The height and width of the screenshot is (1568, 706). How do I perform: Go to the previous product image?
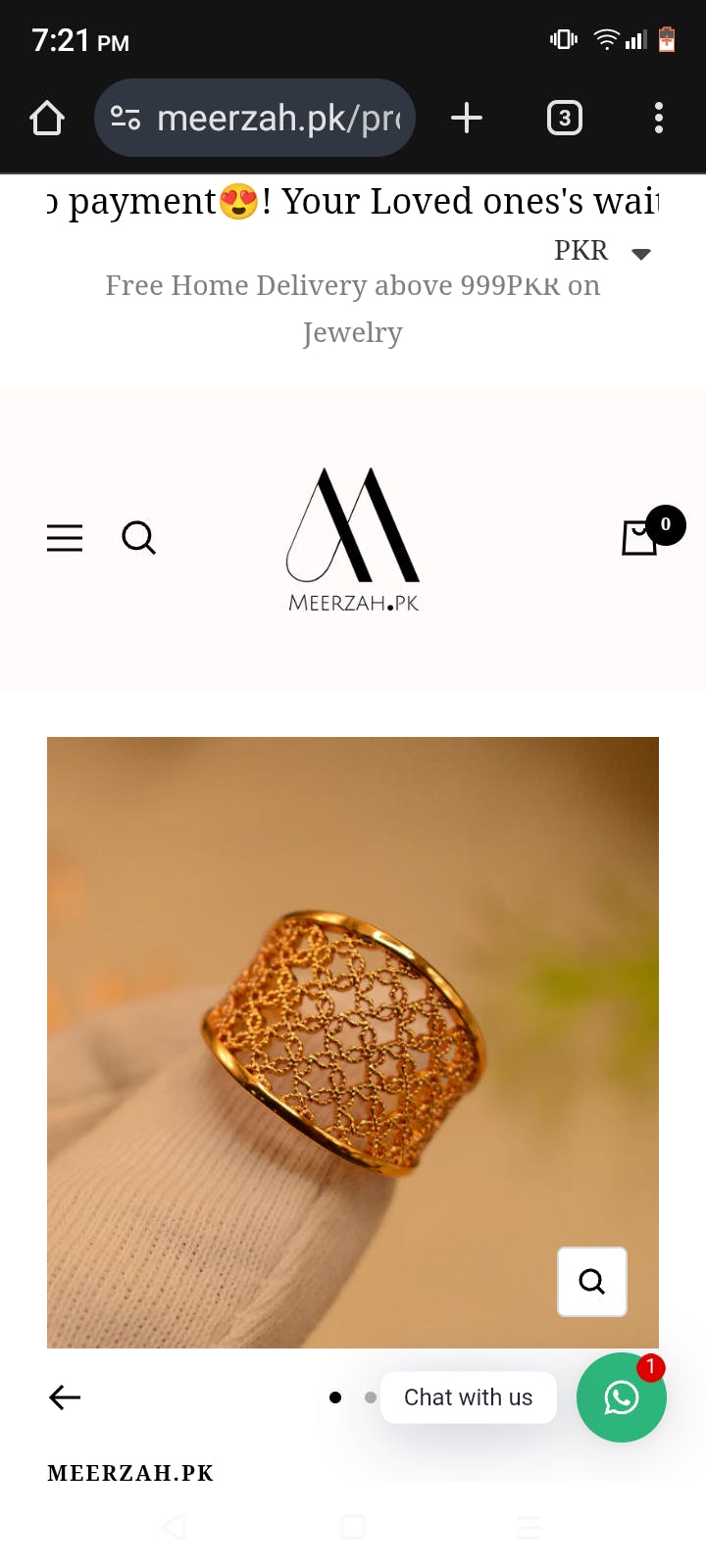click(65, 1396)
